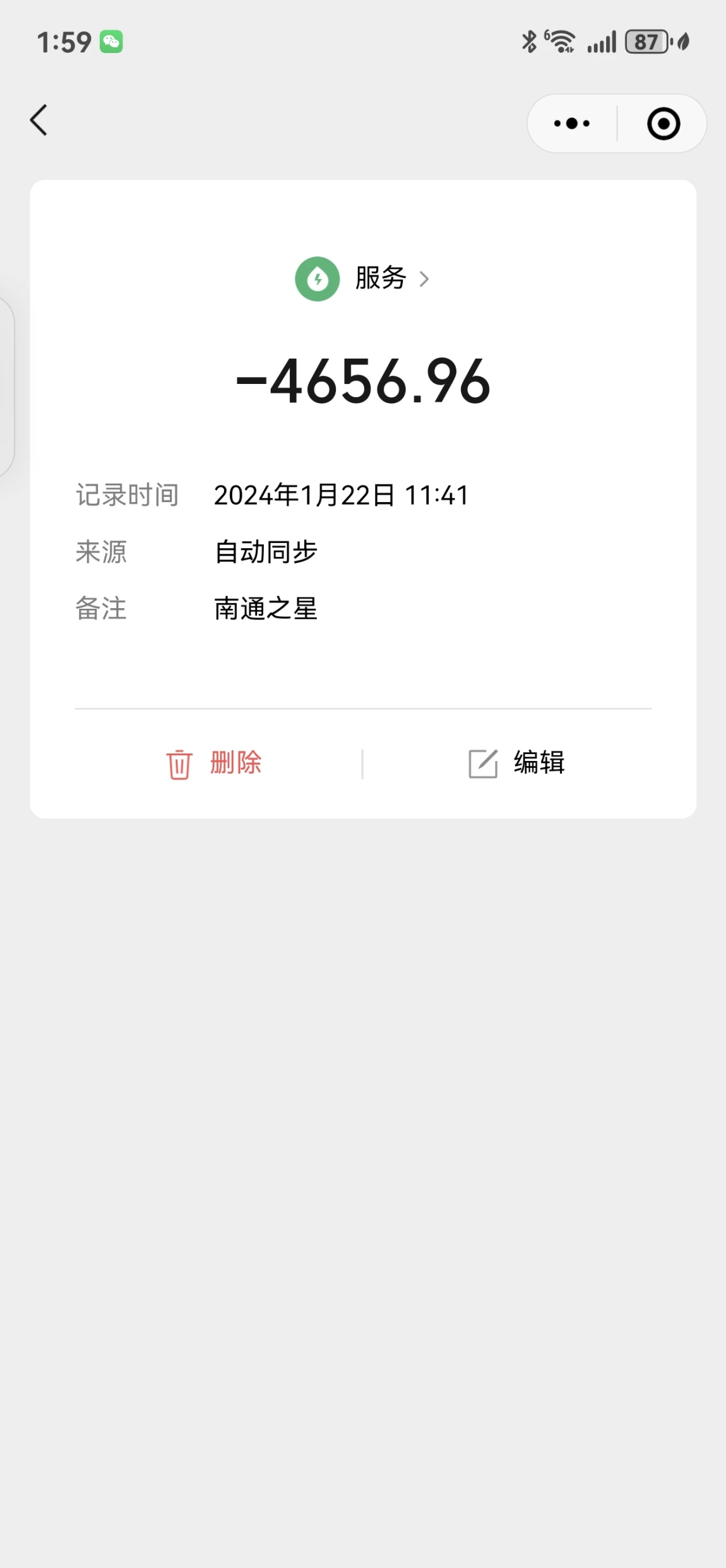Edit this record with 编辑
The image size is (726, 1568).
[516, 763]
